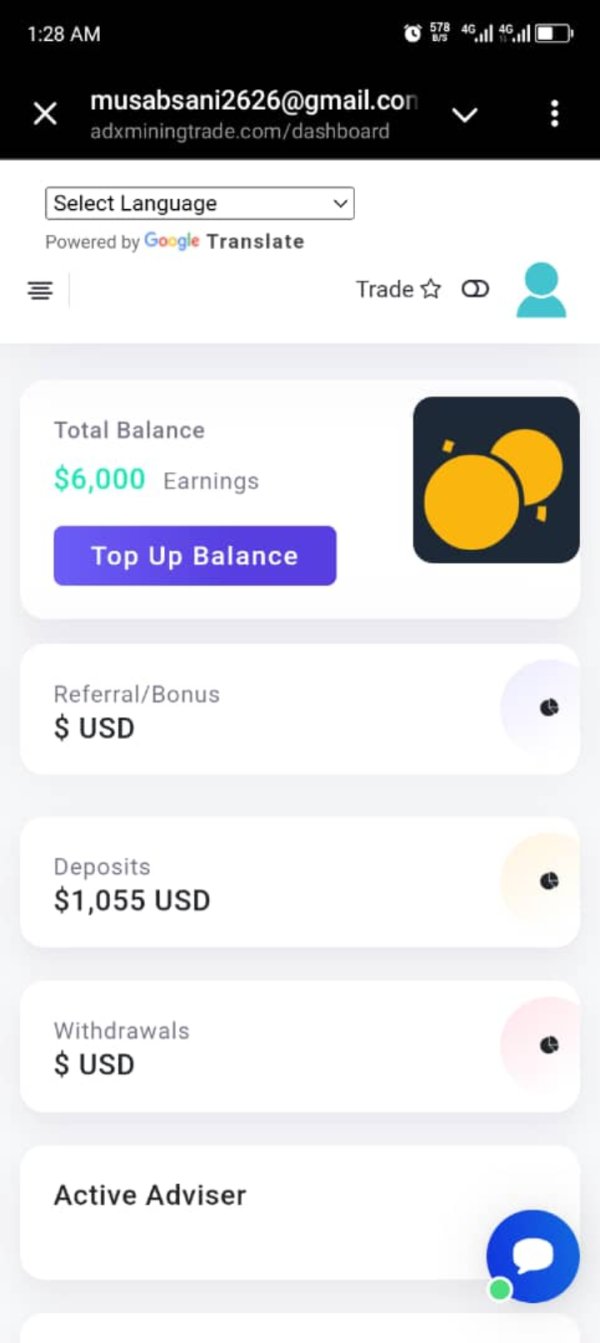This screenshot has width=600, height=1343.
Task: Close the in-app browser tab
Action: tap(45, 114)
